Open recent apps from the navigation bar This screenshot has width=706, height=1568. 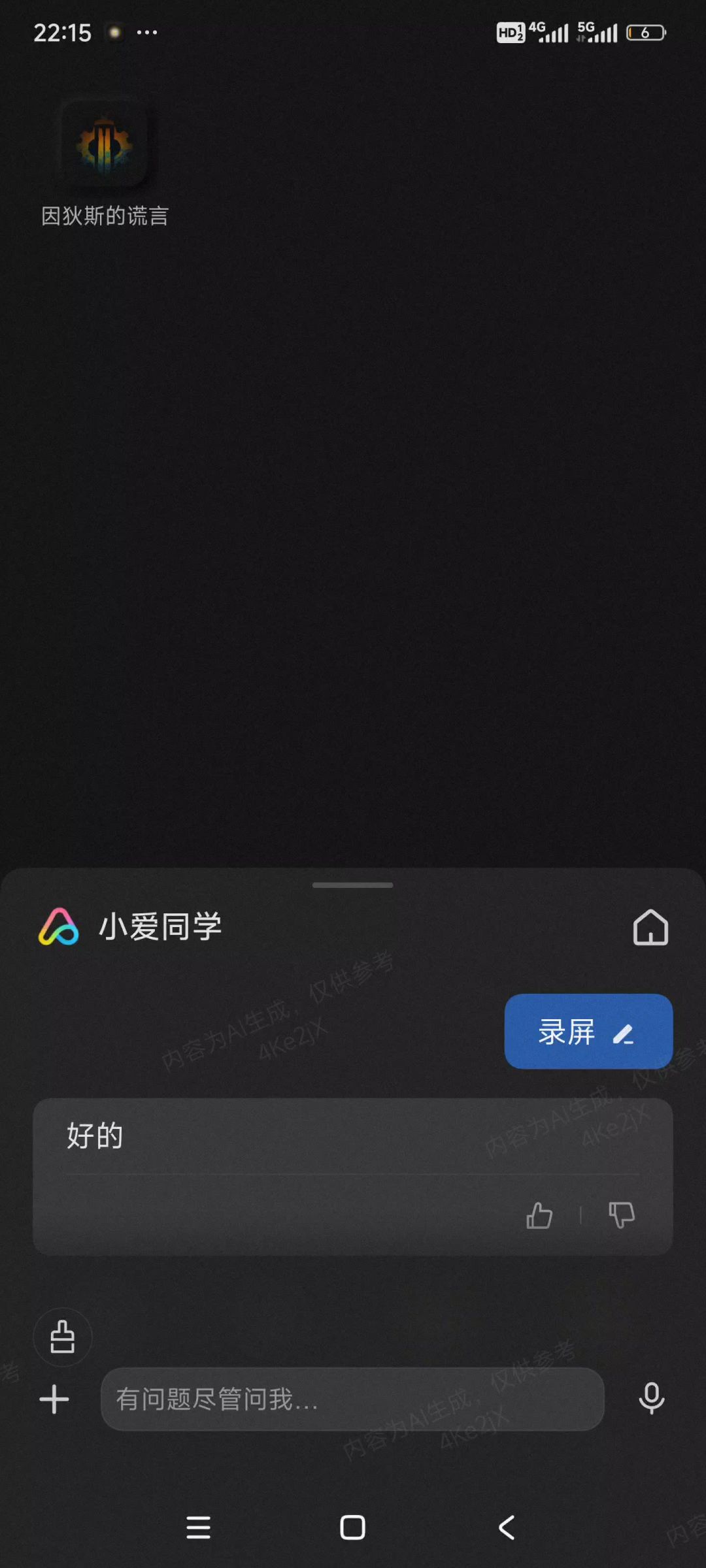point(198,1527)
